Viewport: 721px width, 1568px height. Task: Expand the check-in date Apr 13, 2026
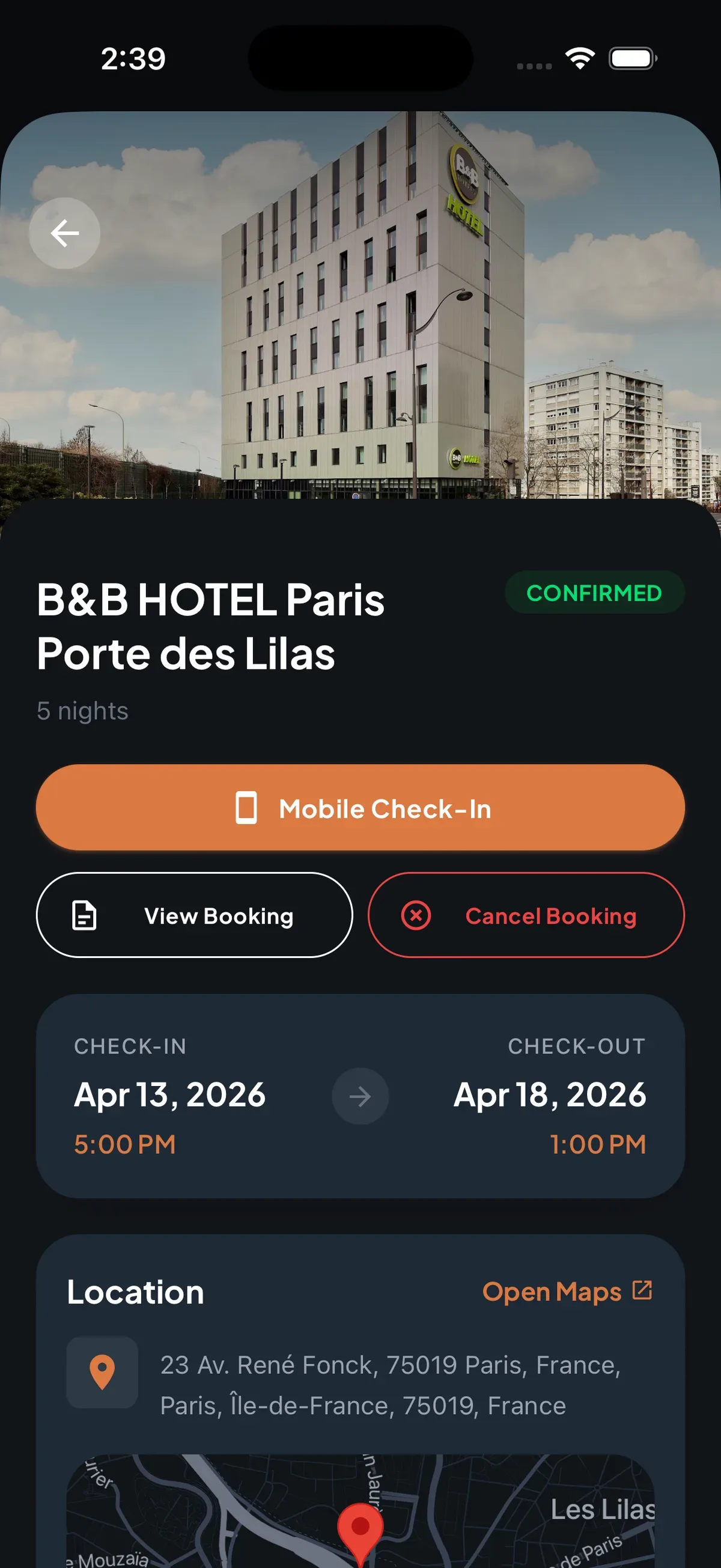coord(169,1094)
